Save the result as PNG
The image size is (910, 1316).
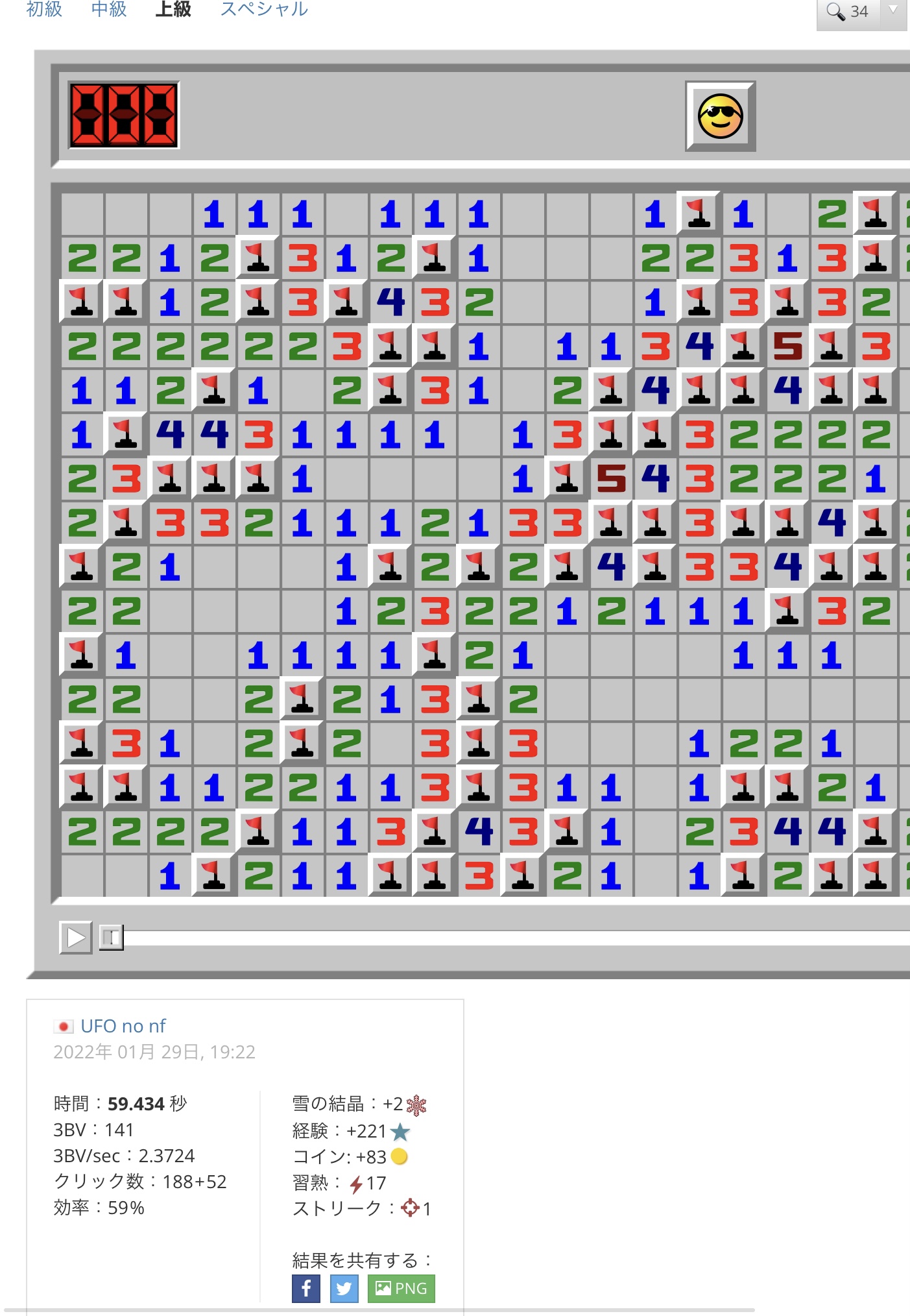(401, 1288)
